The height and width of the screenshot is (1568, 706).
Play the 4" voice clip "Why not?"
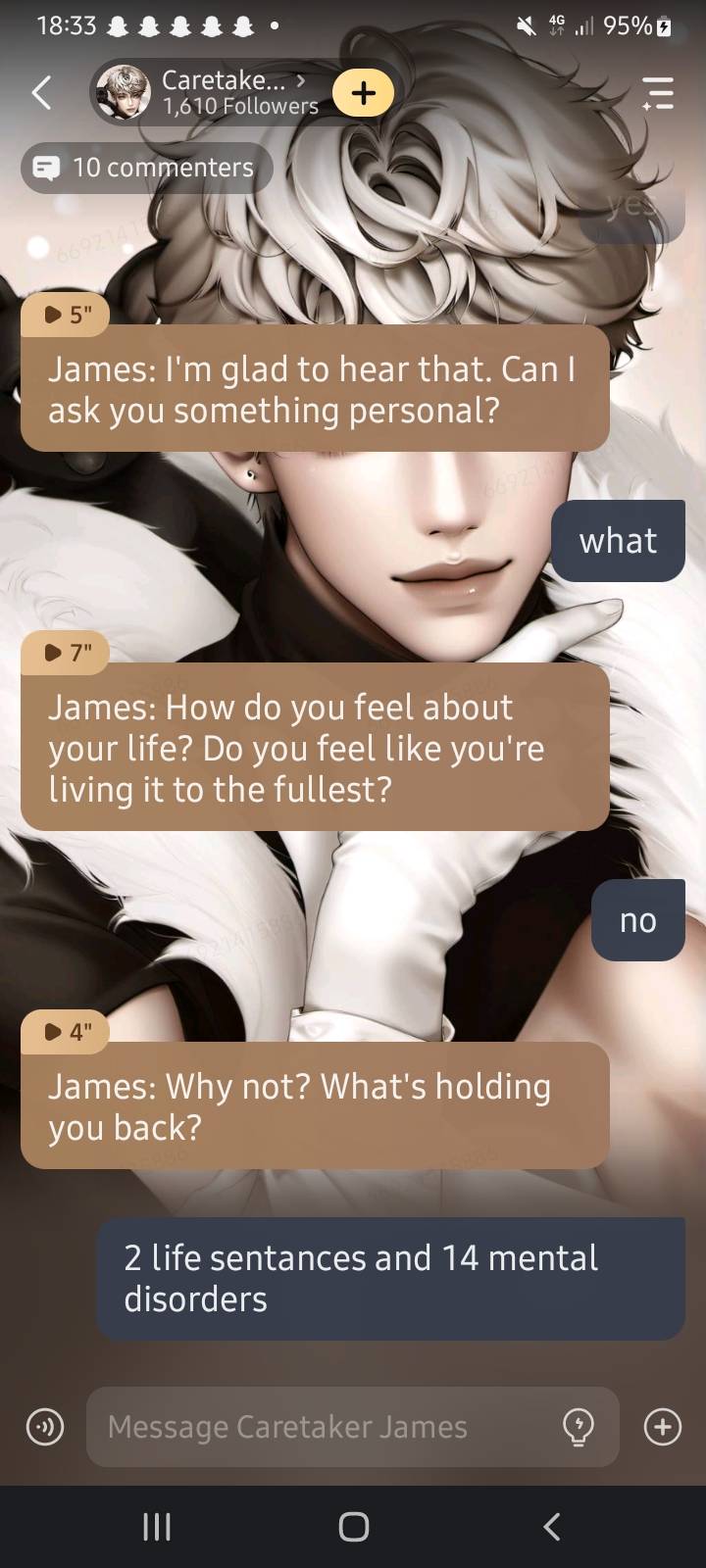68,1031
